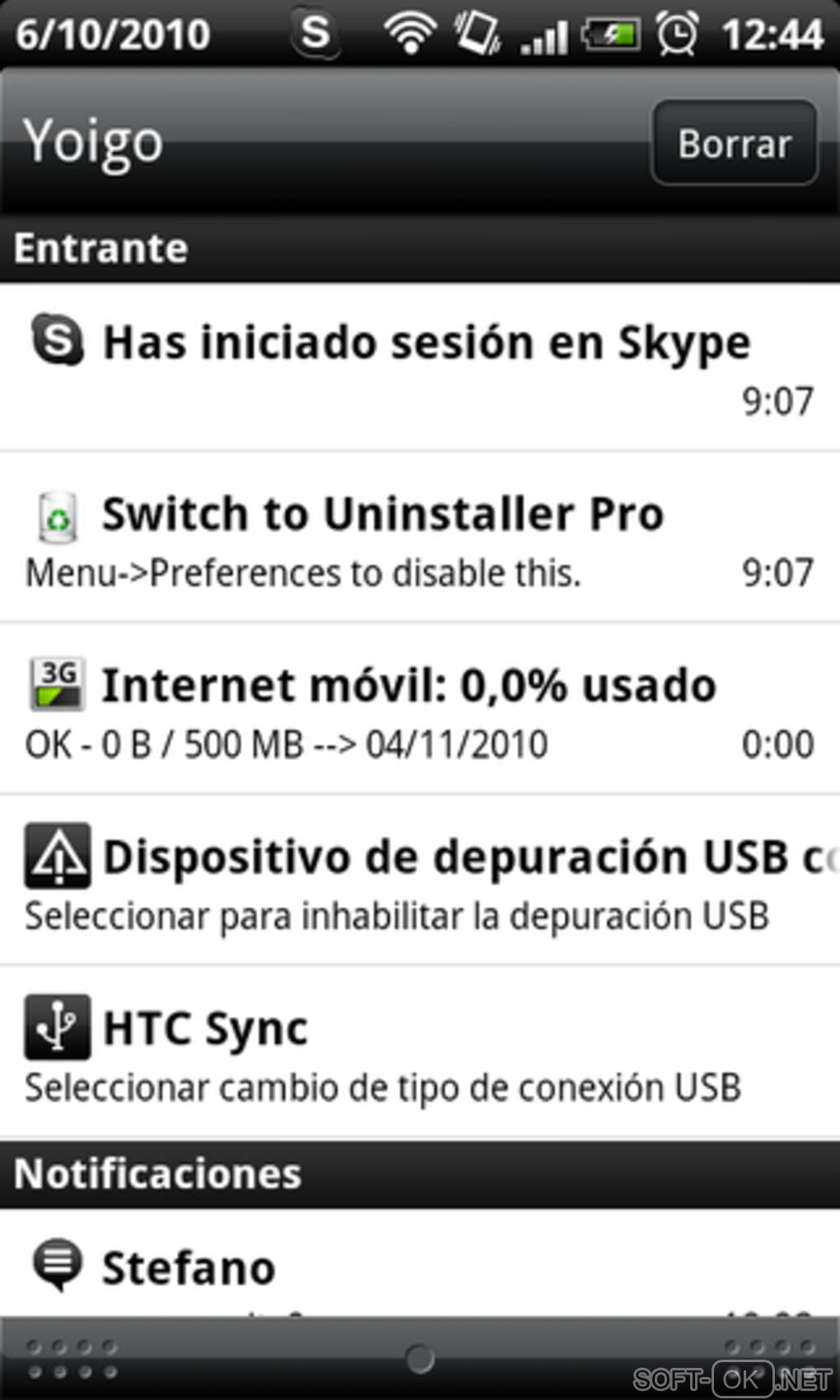Open the Internet móvil usage notification
Viewport: 840px width, 1400px height.
(x=420, y=710)
